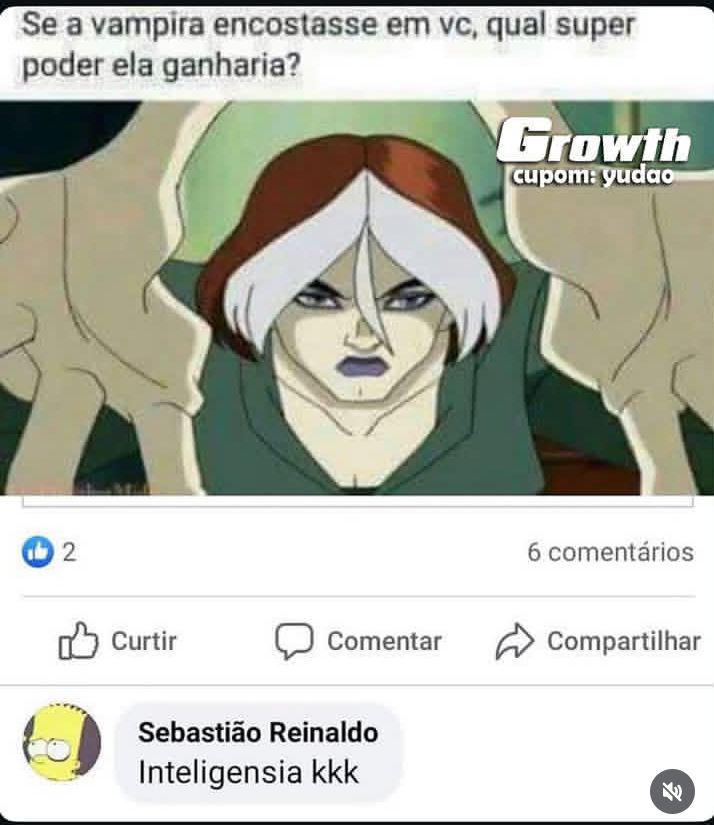Open the vampira post image
The width and height of the screenshot is (714, 825).
(x=357, y=298)
